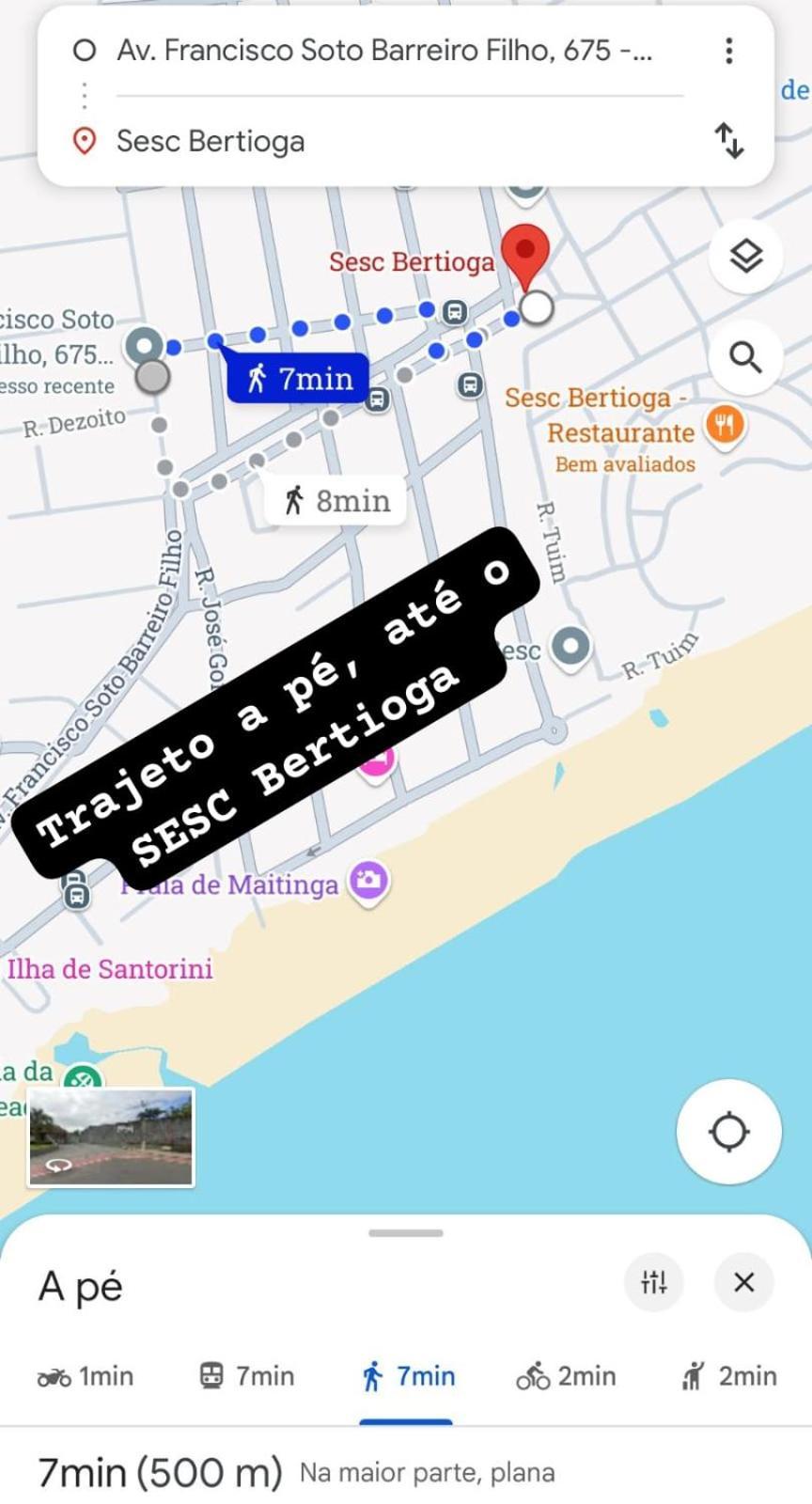Center map on my location
The image size is (812, 1504).
pyautogui.click(x=728, y=1131)
